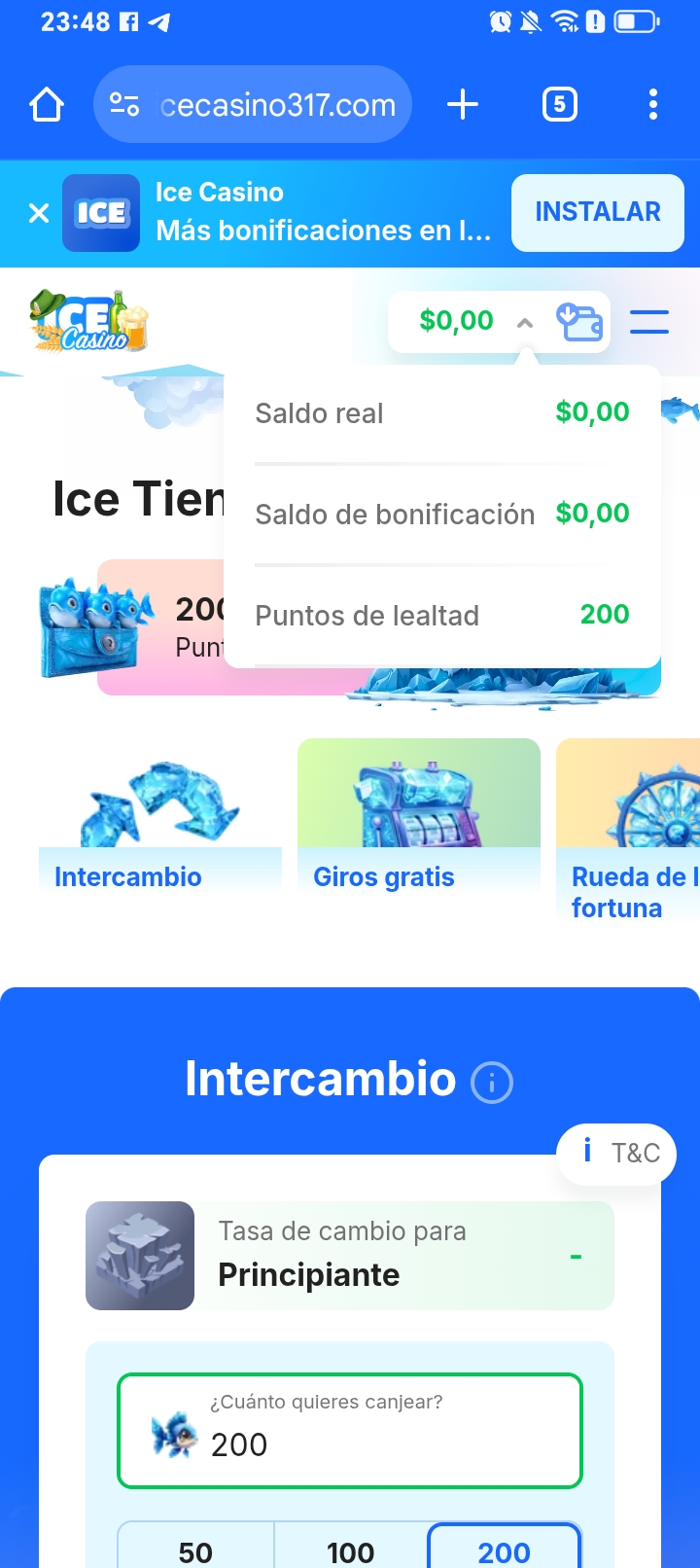Install the Ice Casino app
This screenshot has width=700, height=1568.
click(x=597, y=212)
